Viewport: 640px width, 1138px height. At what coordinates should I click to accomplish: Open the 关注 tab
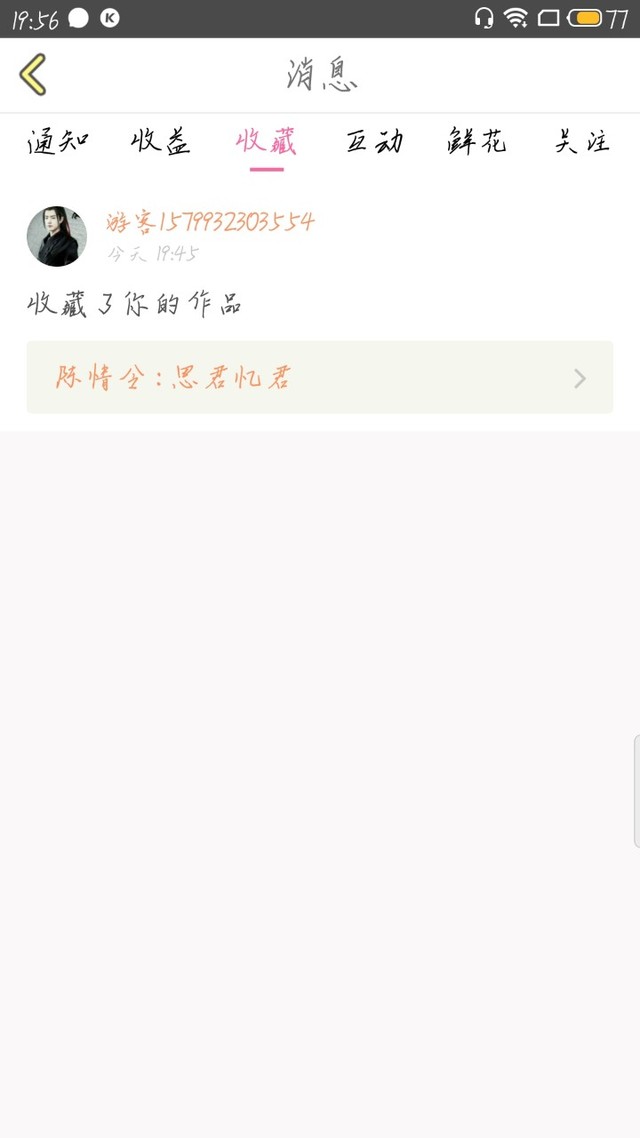click(x=583, y=141)
